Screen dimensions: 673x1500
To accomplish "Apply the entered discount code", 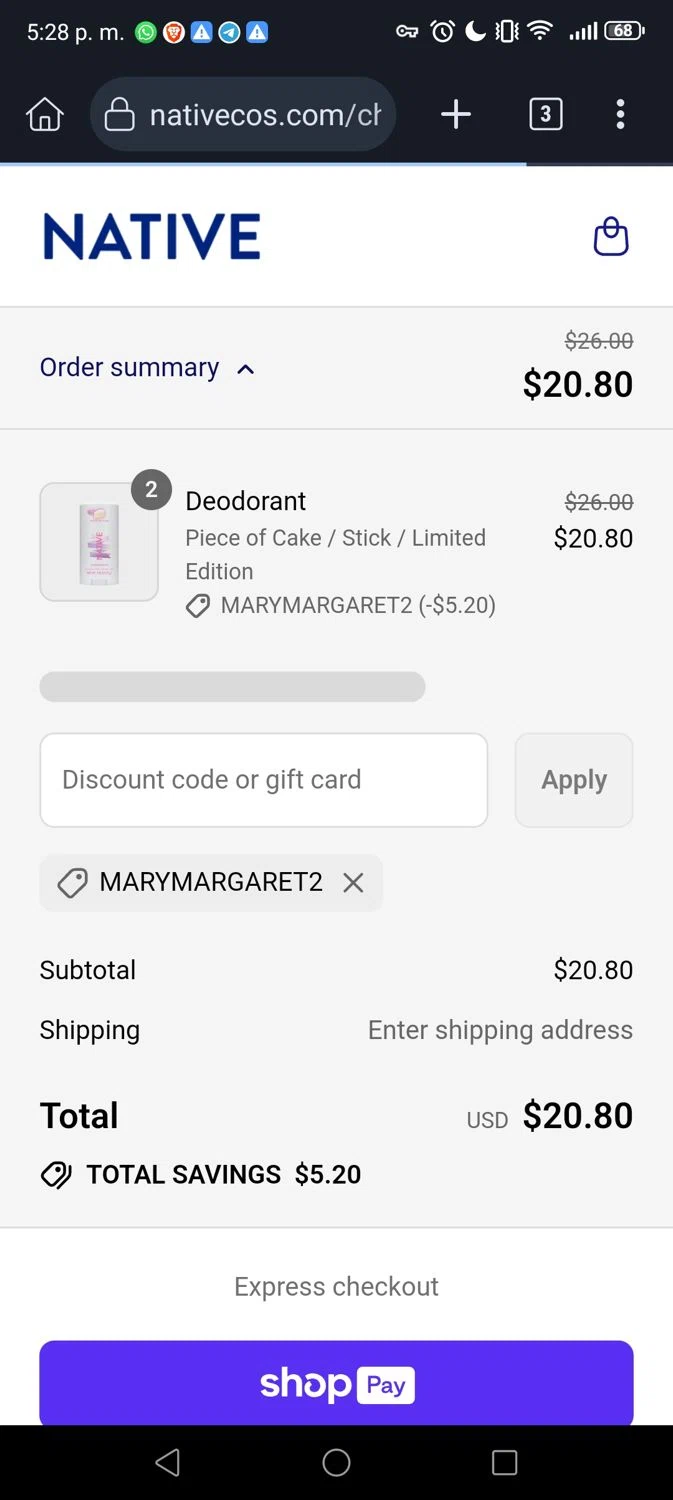I will click(573, 780).
